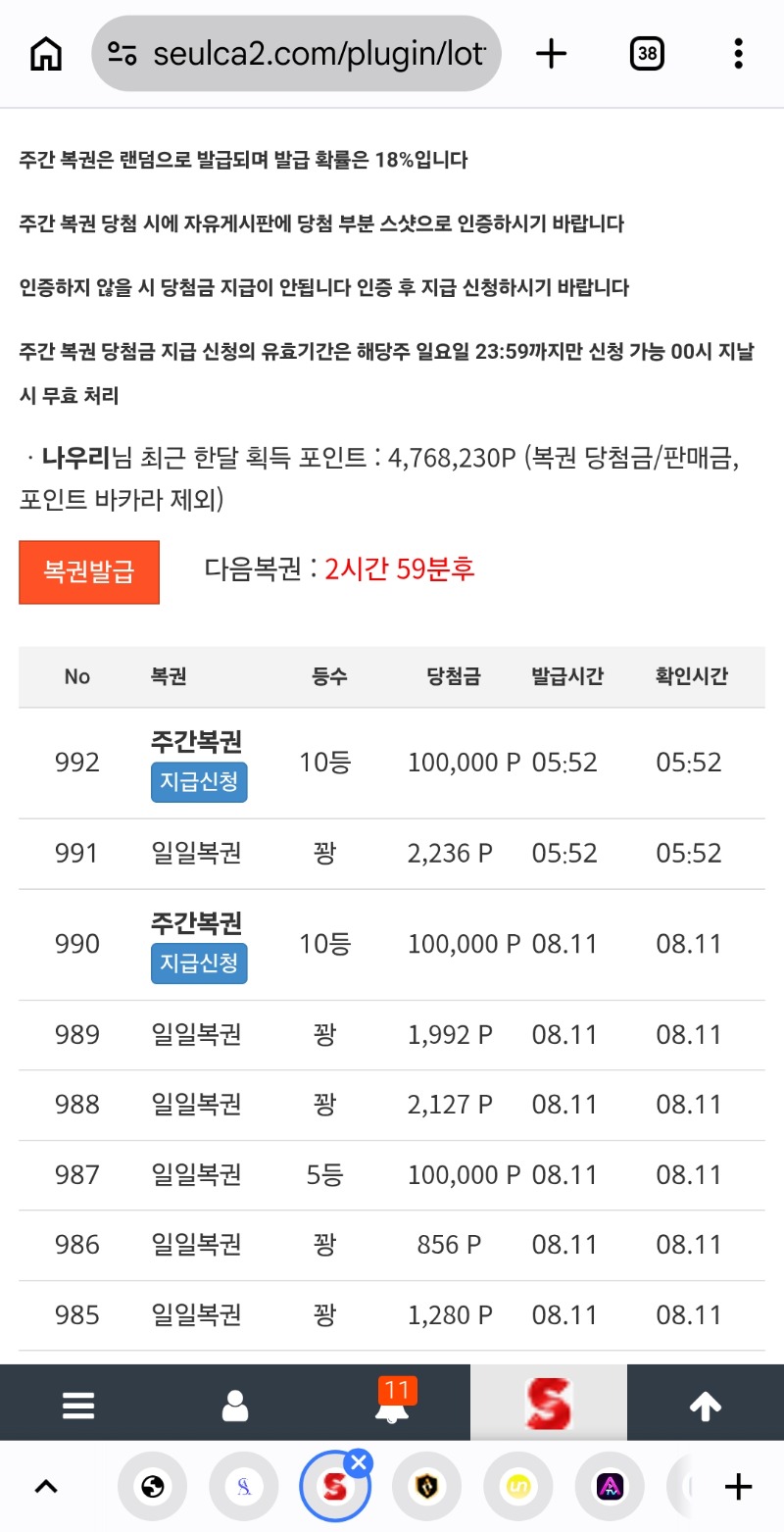Open the site hamburger menu
784x1532 pixels.
pyautogui.click(x=78, y=1407)
